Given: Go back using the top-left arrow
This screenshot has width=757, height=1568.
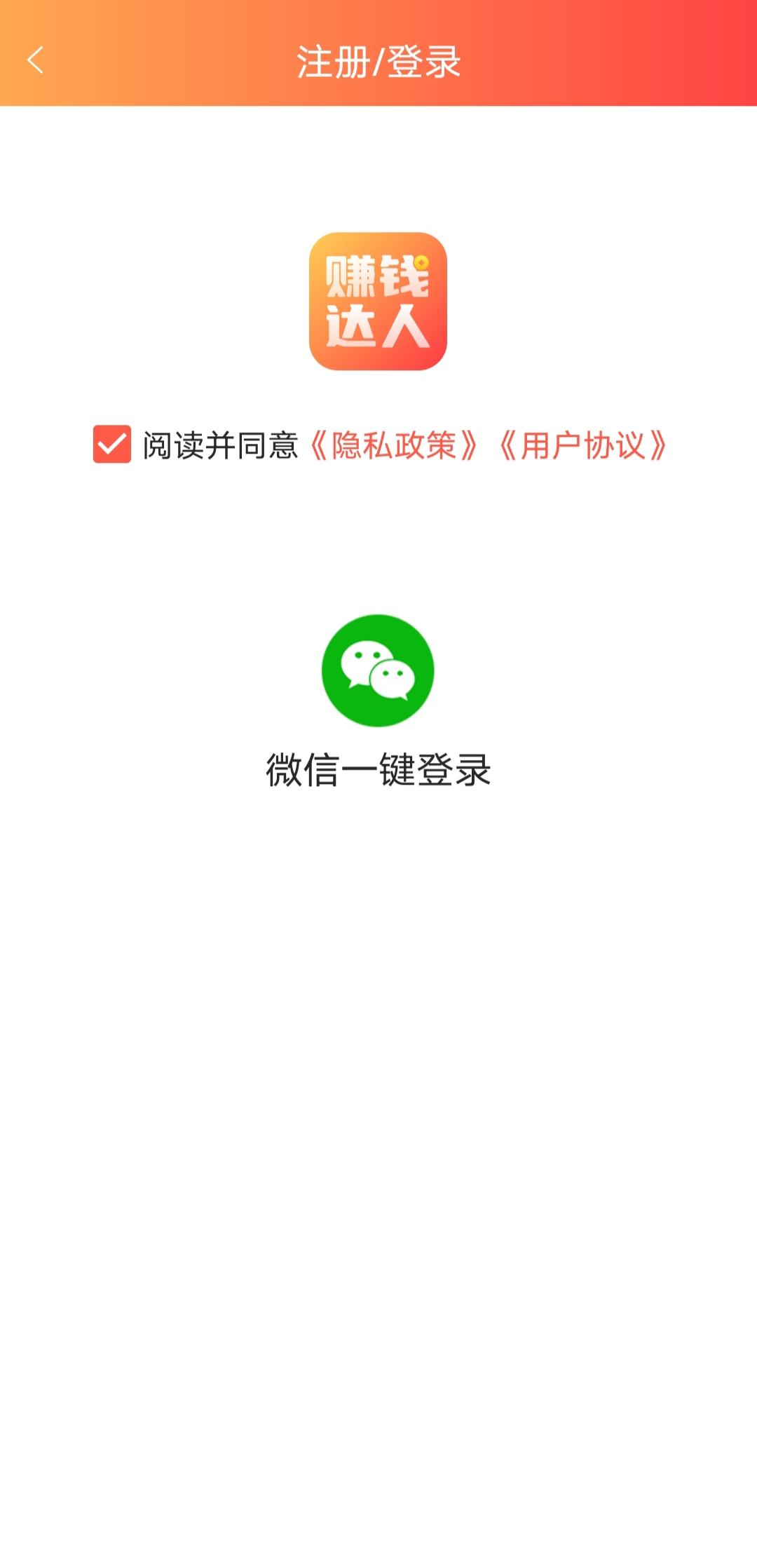Looking at the screenshot, I should pyautogui.click(x=36, y=60).
